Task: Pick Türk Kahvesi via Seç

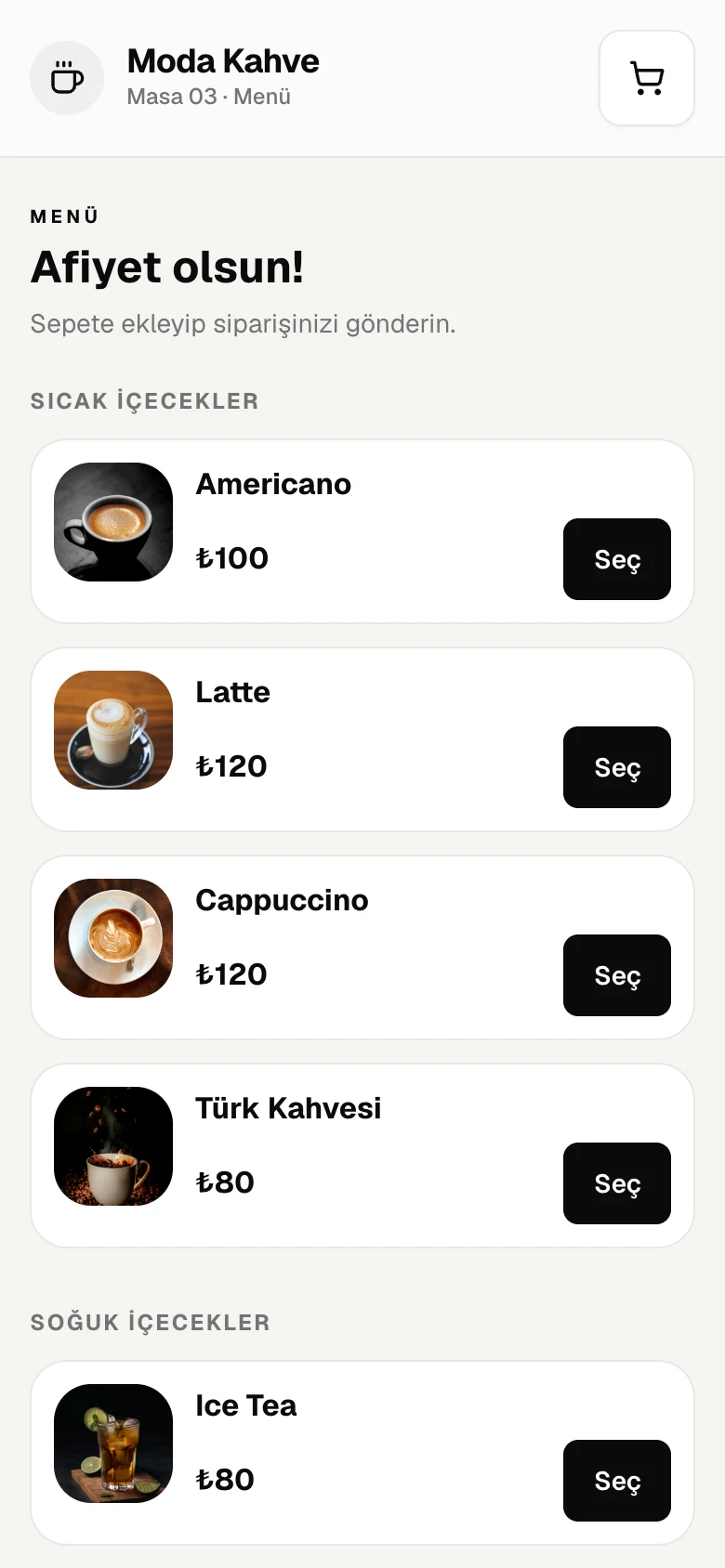Action: [617, 1183]
